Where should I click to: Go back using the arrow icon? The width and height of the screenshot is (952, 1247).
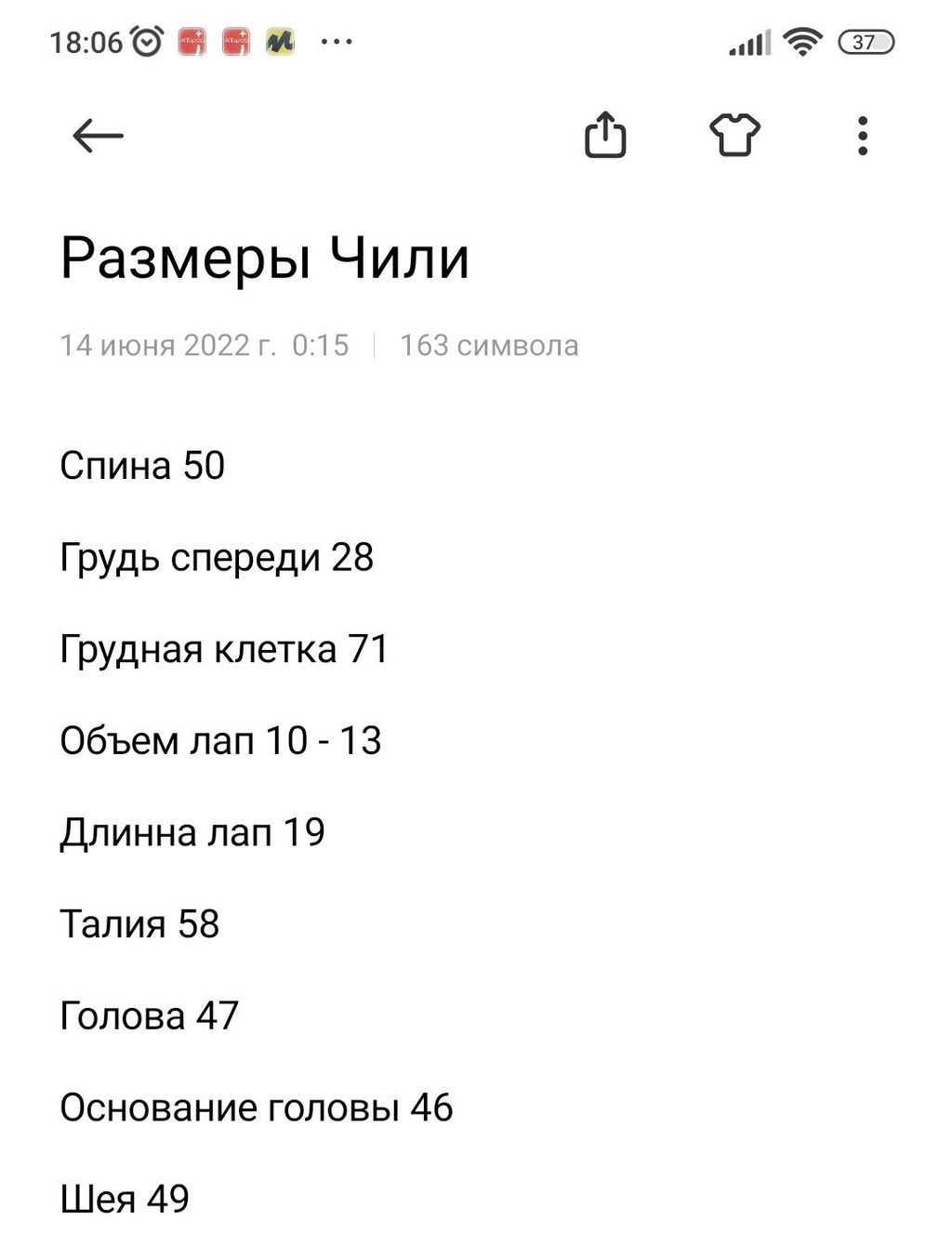(x=98, y=136)
